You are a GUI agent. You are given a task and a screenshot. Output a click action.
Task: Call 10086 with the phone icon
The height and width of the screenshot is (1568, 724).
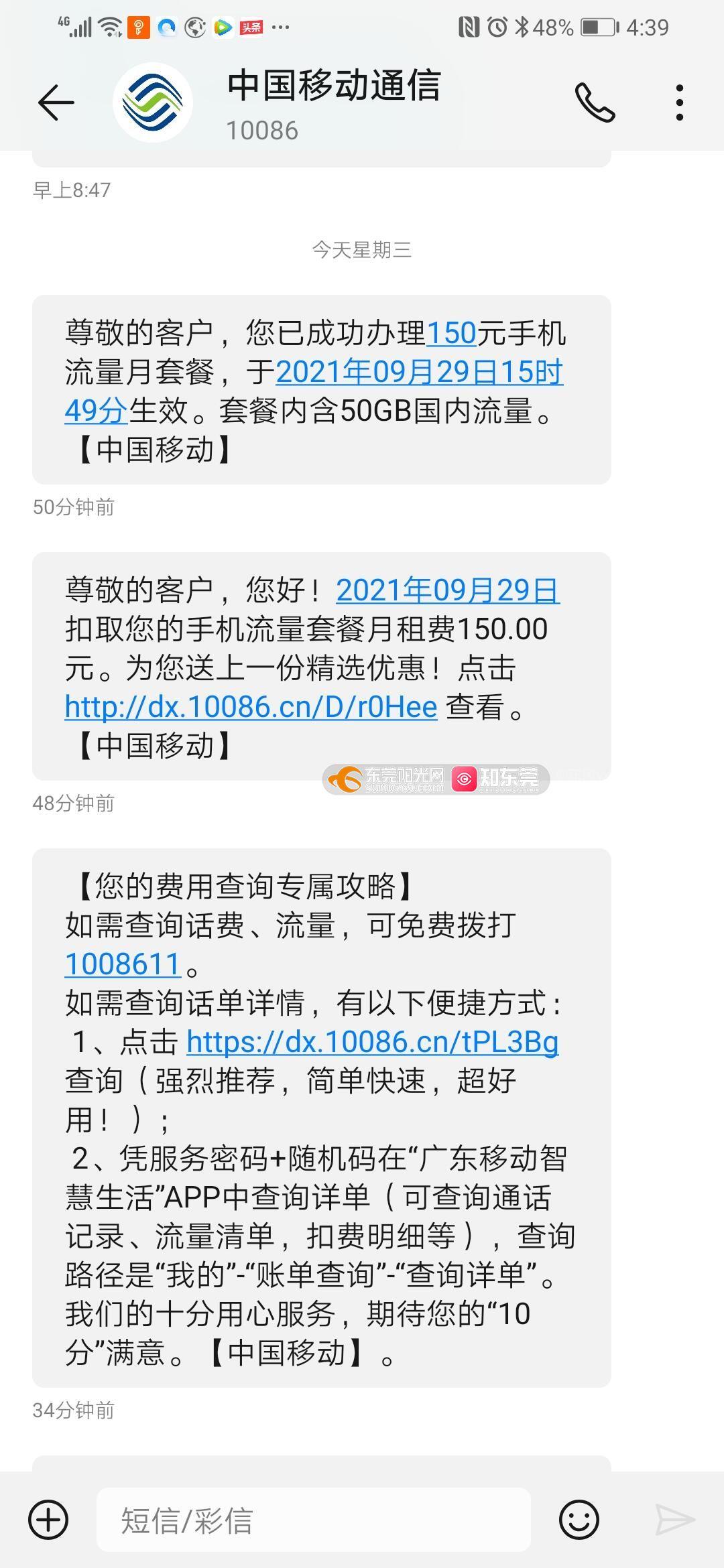click(595, 103)
